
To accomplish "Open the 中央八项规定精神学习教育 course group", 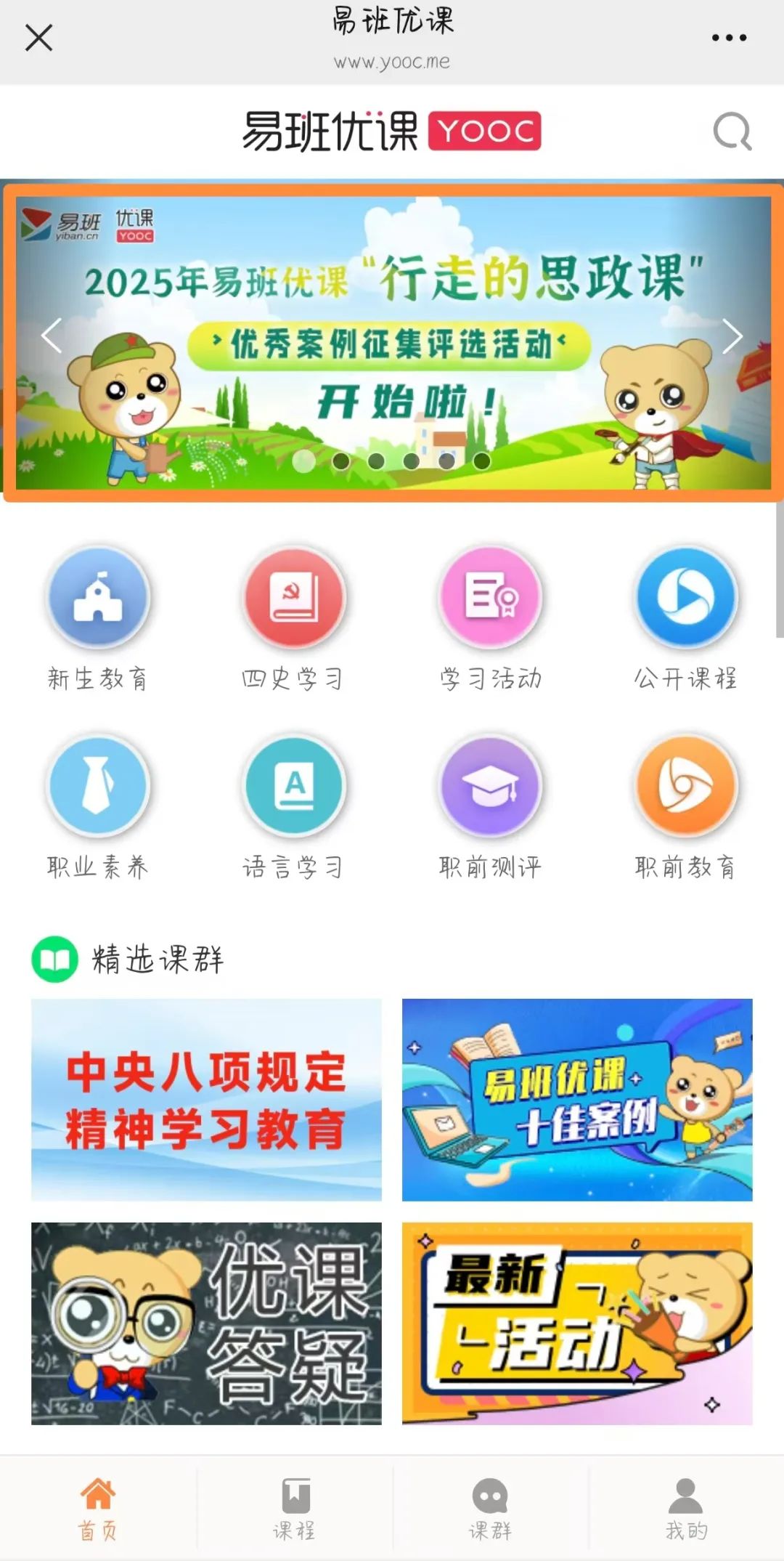I will 206,1099.
